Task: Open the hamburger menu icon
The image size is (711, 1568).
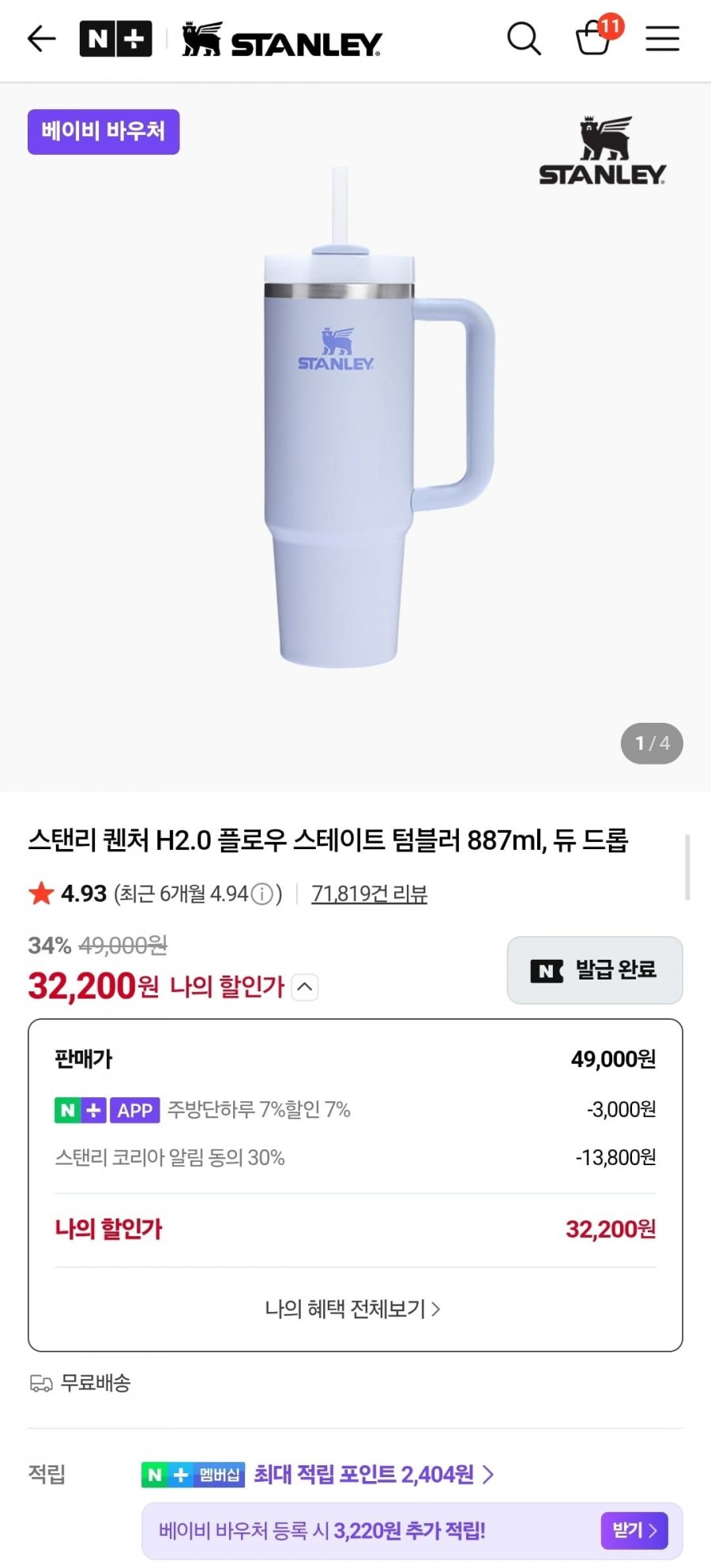Action: click(662, 39)
